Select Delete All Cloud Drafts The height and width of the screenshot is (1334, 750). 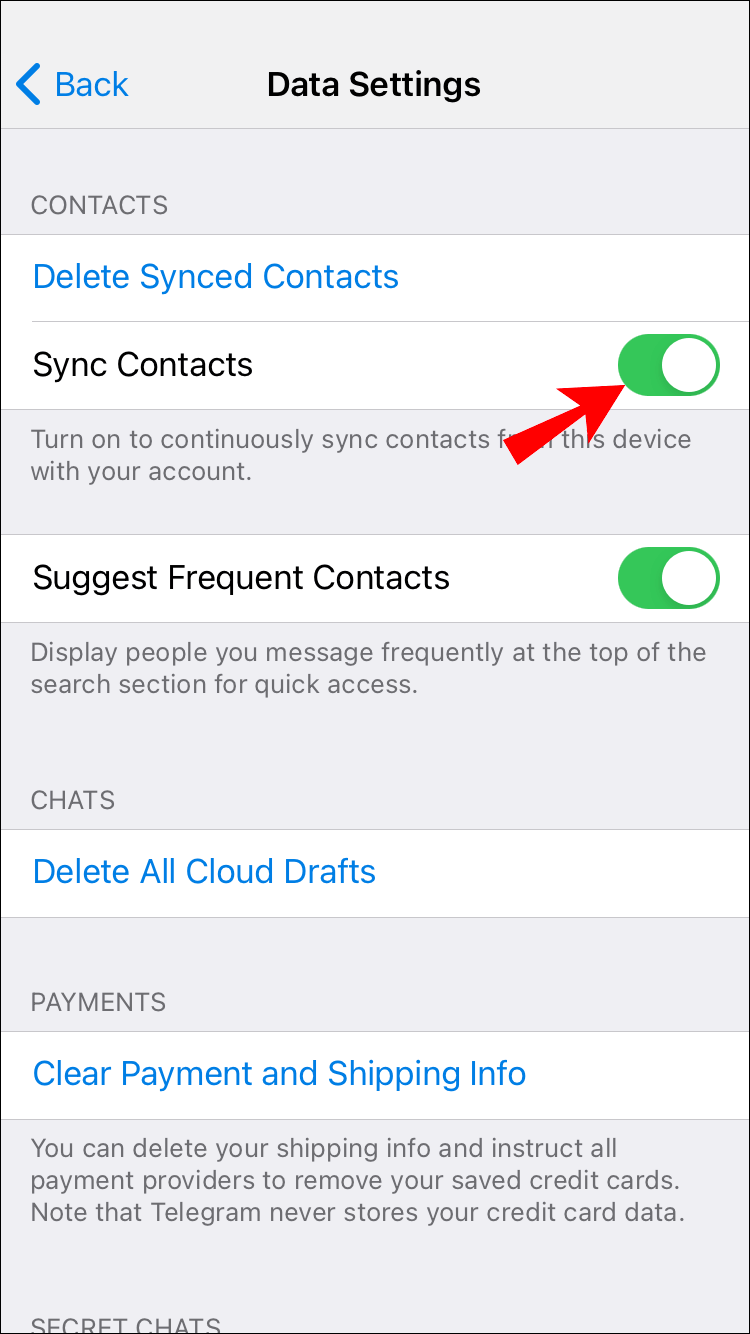(204, 872)
